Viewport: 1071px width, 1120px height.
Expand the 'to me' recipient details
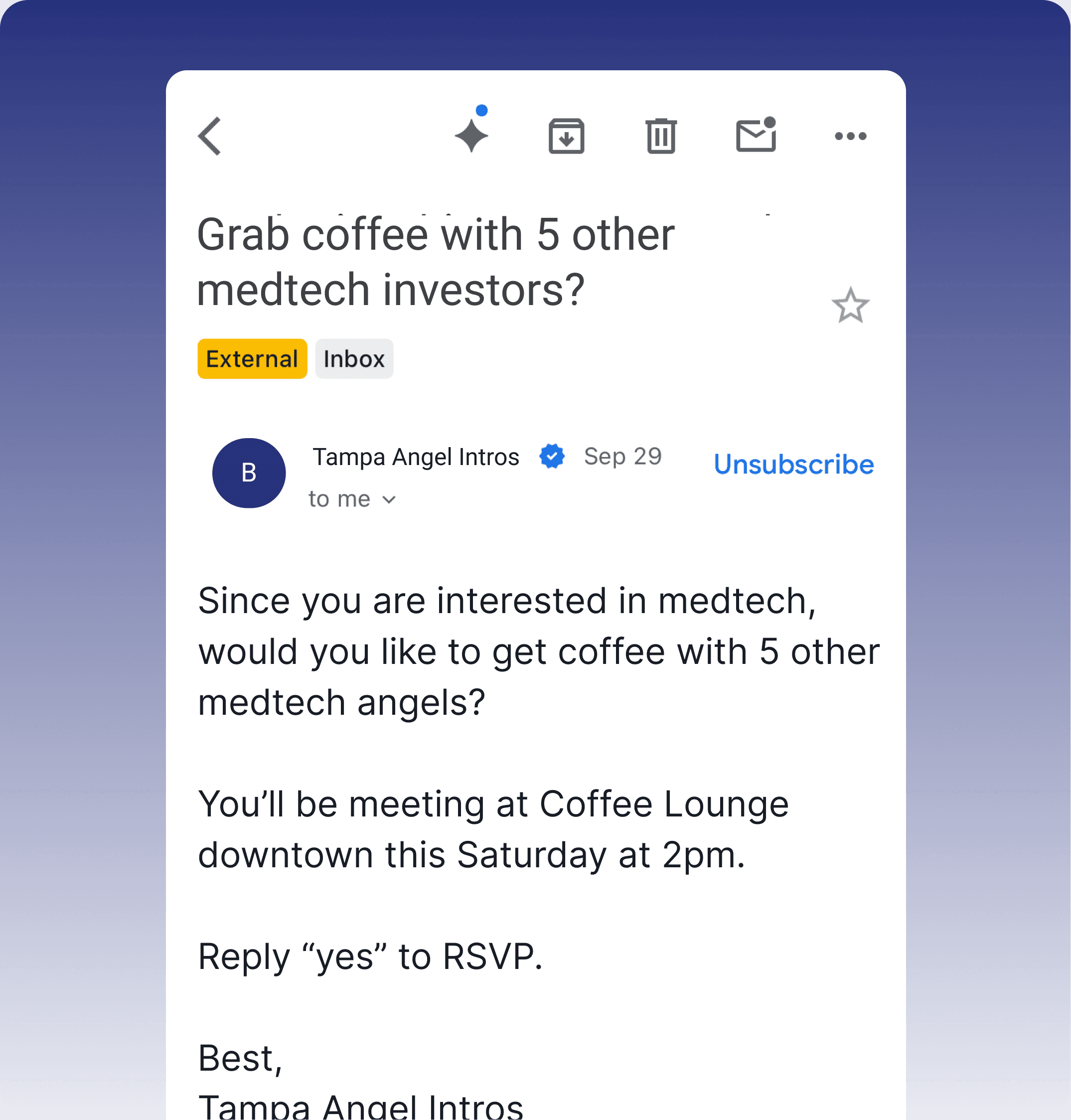(352, 499)
